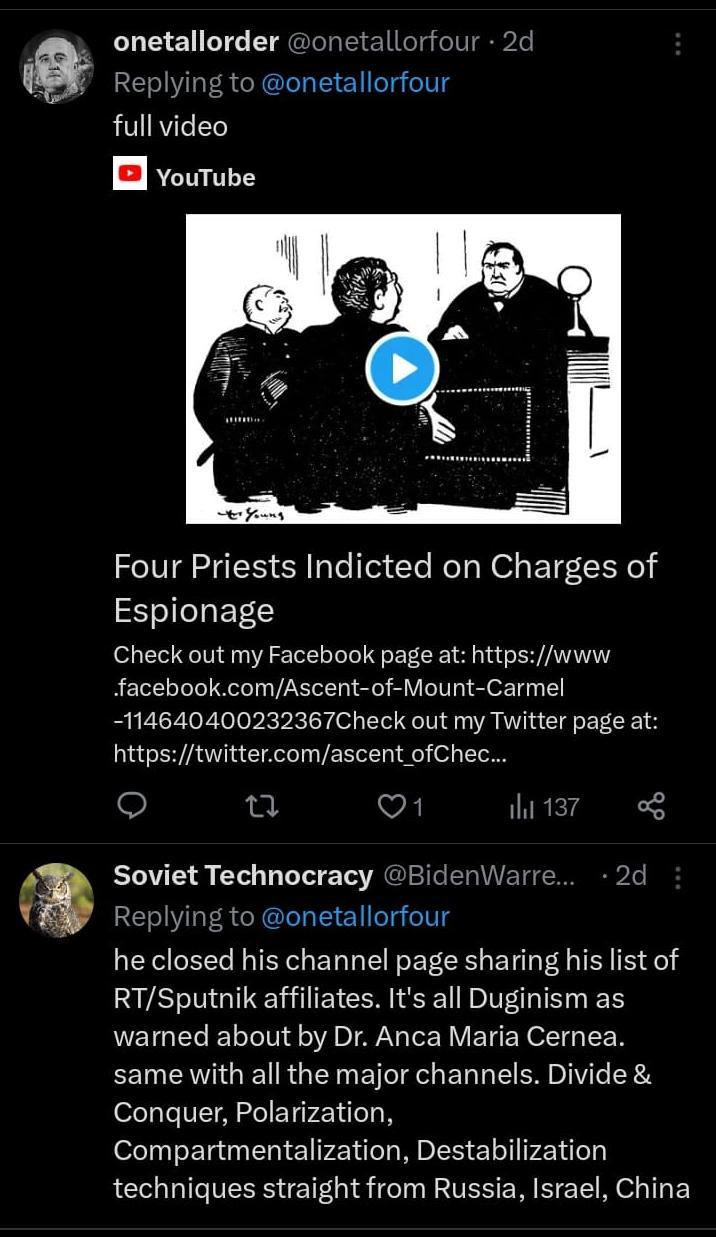The width and height of the screenshot is (716, 1237).
Task: Play the Four Priests Indicted video
Action: click(x=402, y=369)
